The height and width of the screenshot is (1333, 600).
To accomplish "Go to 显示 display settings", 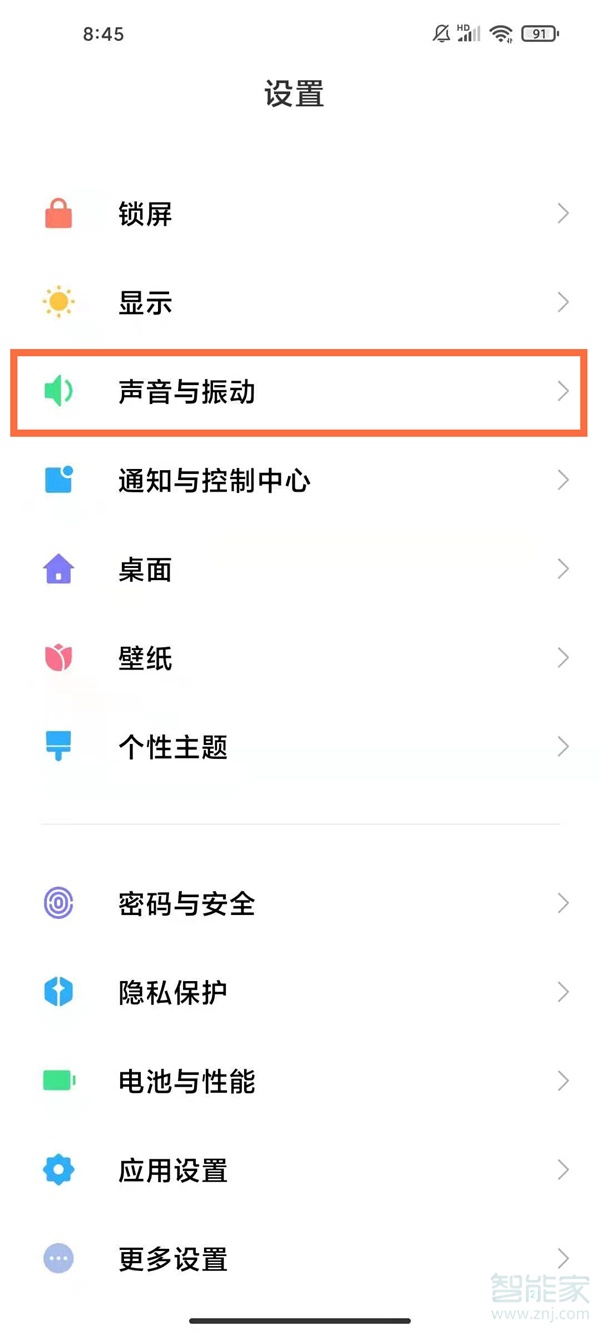I will tap(300, 302).
